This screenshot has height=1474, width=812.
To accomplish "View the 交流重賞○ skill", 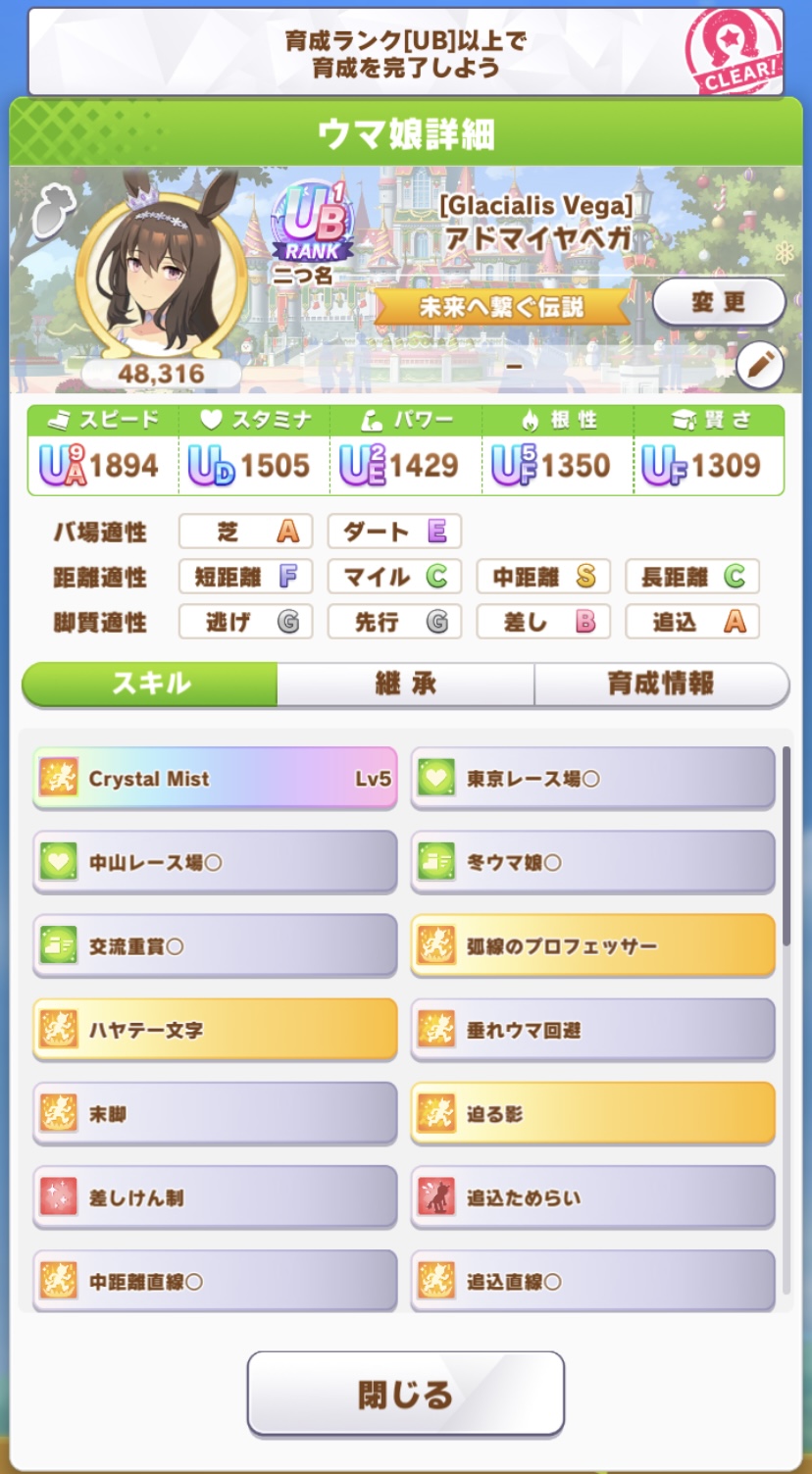I will pyautogui.click(x=215, y=946).
